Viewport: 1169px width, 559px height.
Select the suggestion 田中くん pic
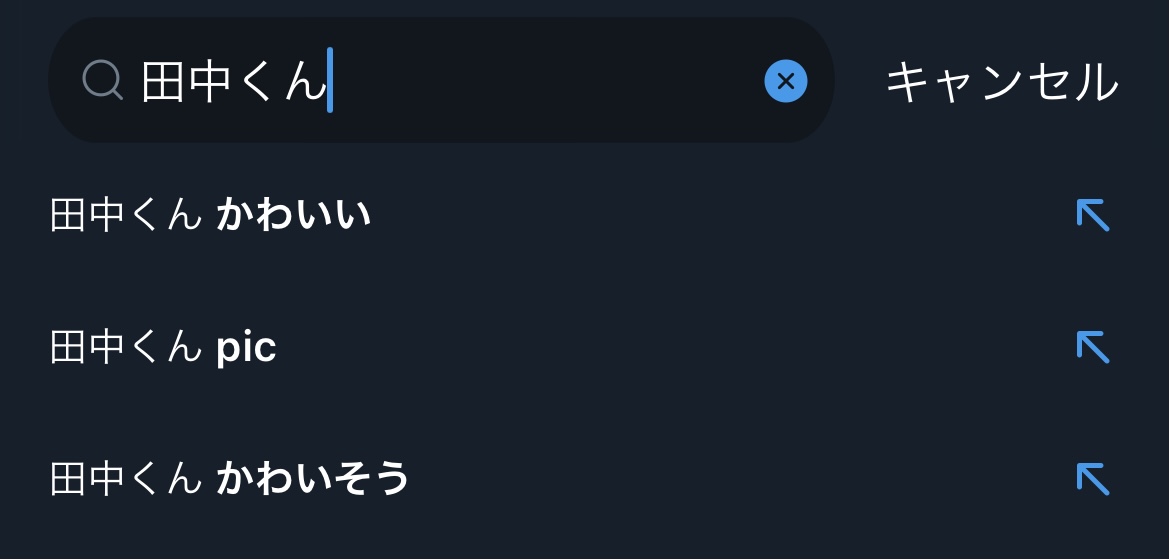click(x=164, y=347)
